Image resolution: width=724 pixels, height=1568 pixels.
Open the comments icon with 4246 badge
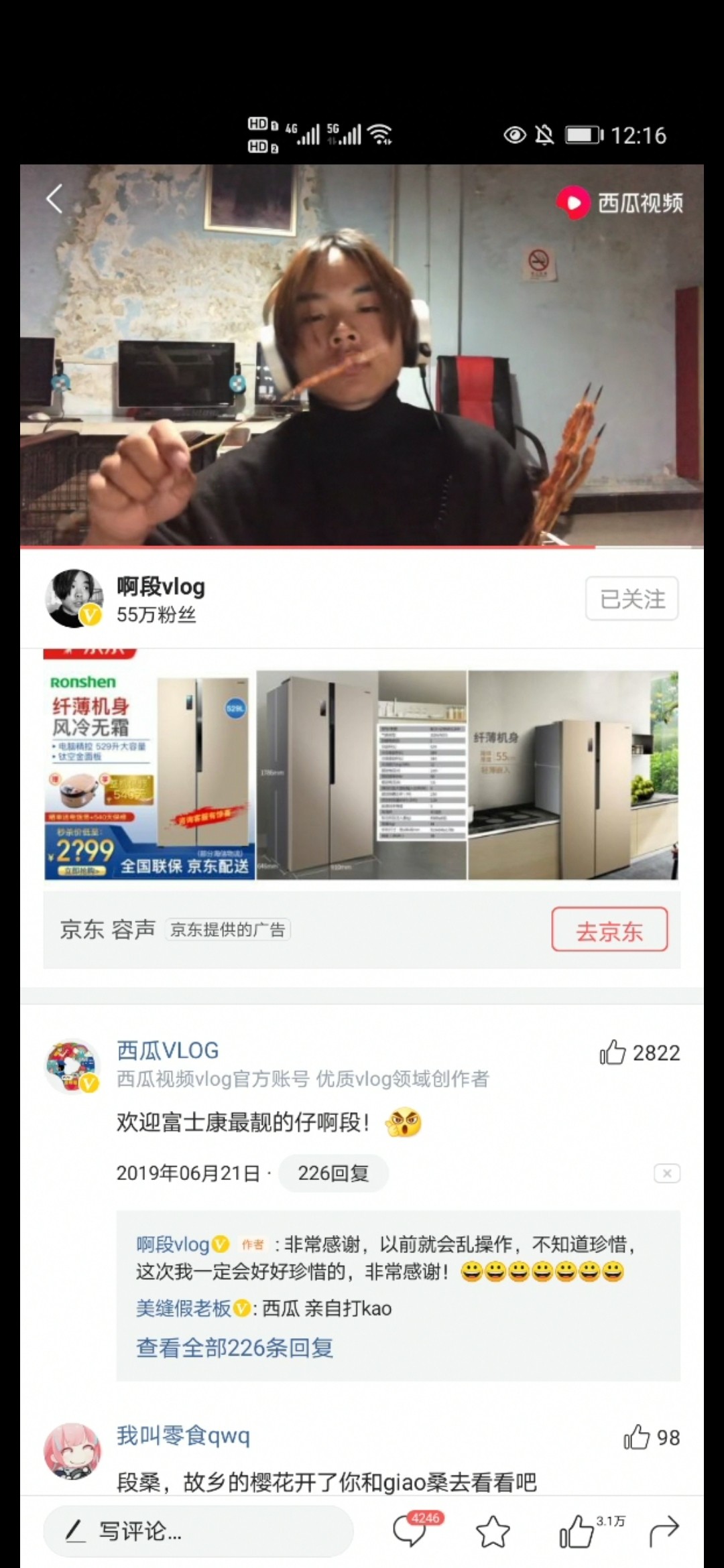point(410,1531)
